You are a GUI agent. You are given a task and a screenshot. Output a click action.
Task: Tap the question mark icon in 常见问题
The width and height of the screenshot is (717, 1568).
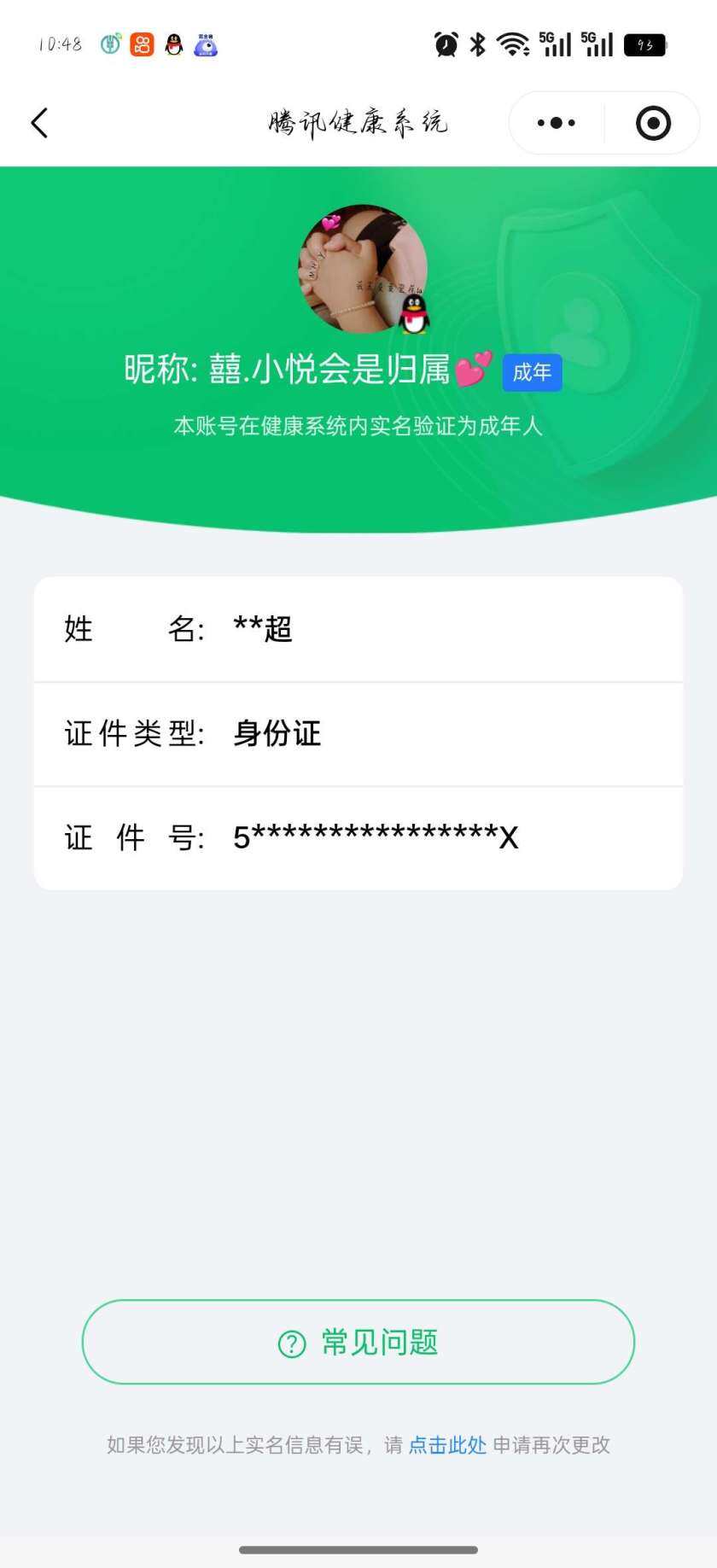click(x=293, y=1342)
